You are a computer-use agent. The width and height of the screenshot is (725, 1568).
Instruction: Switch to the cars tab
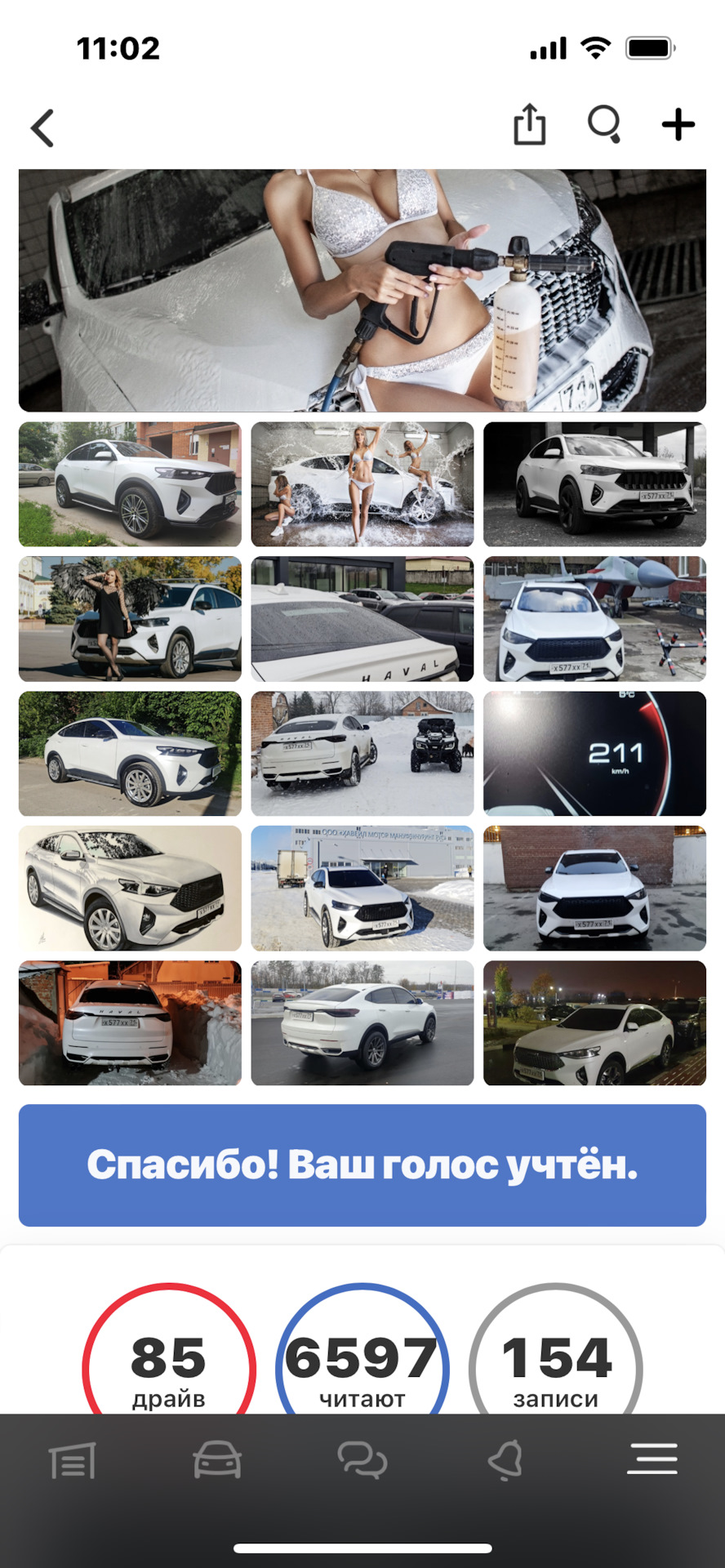(217, 1460)
